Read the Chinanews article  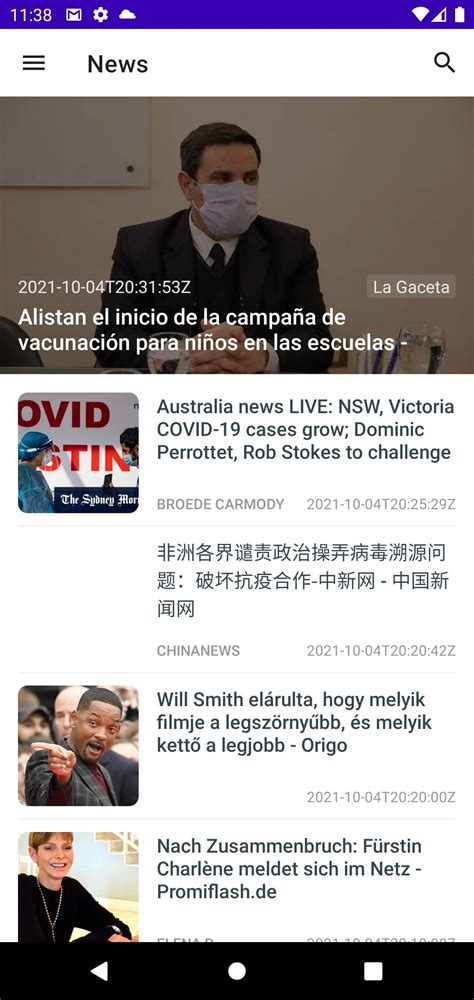pyautogui.click(x=237, y=599)
